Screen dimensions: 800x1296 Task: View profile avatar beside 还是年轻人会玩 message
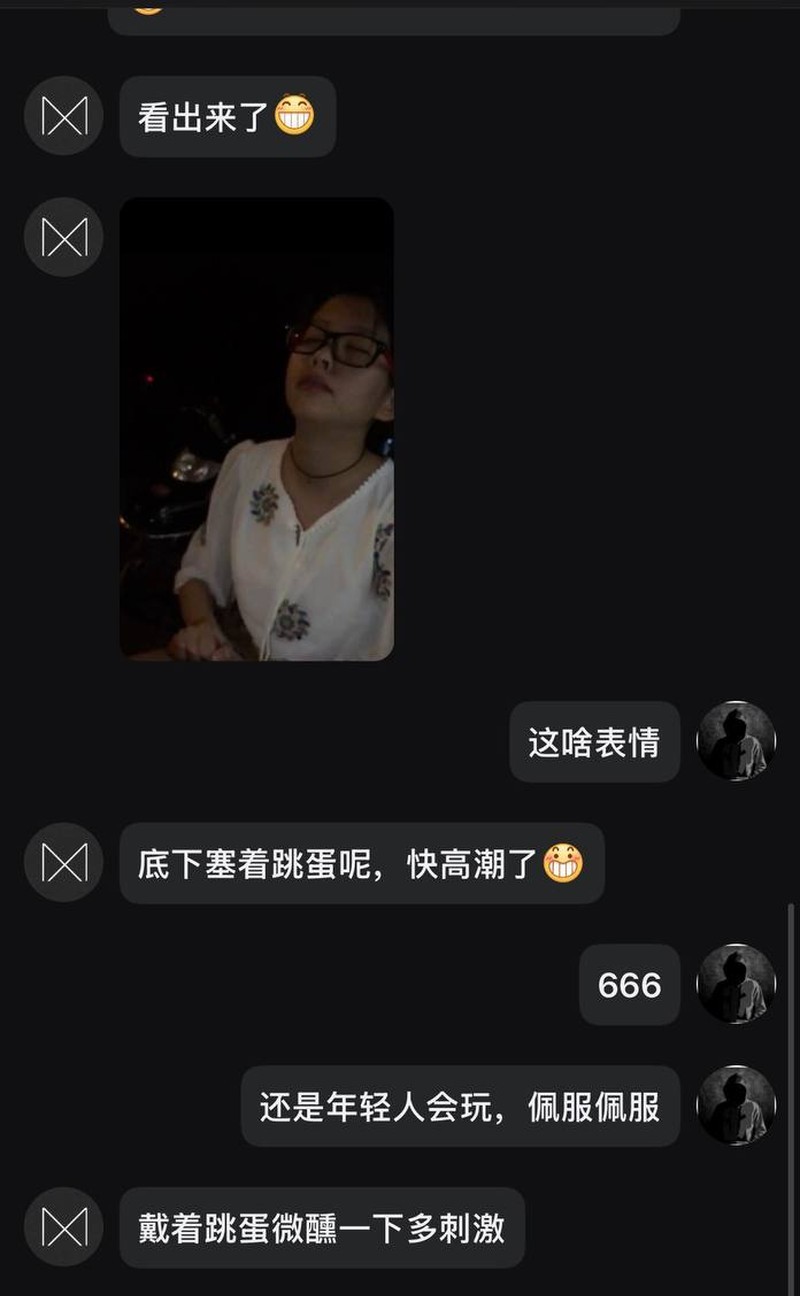pos(736,1105)
